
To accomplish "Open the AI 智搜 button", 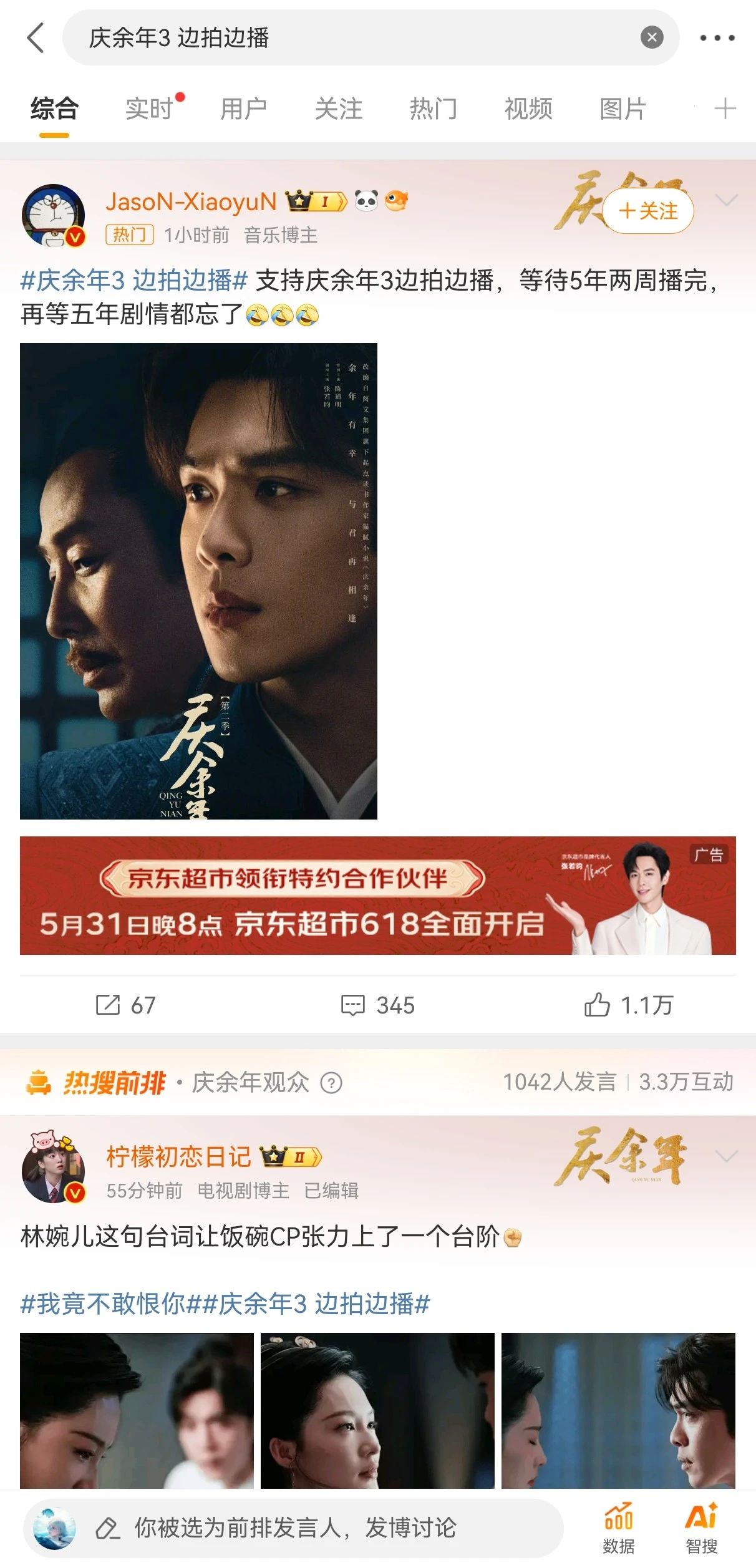I will point(702,1527).
